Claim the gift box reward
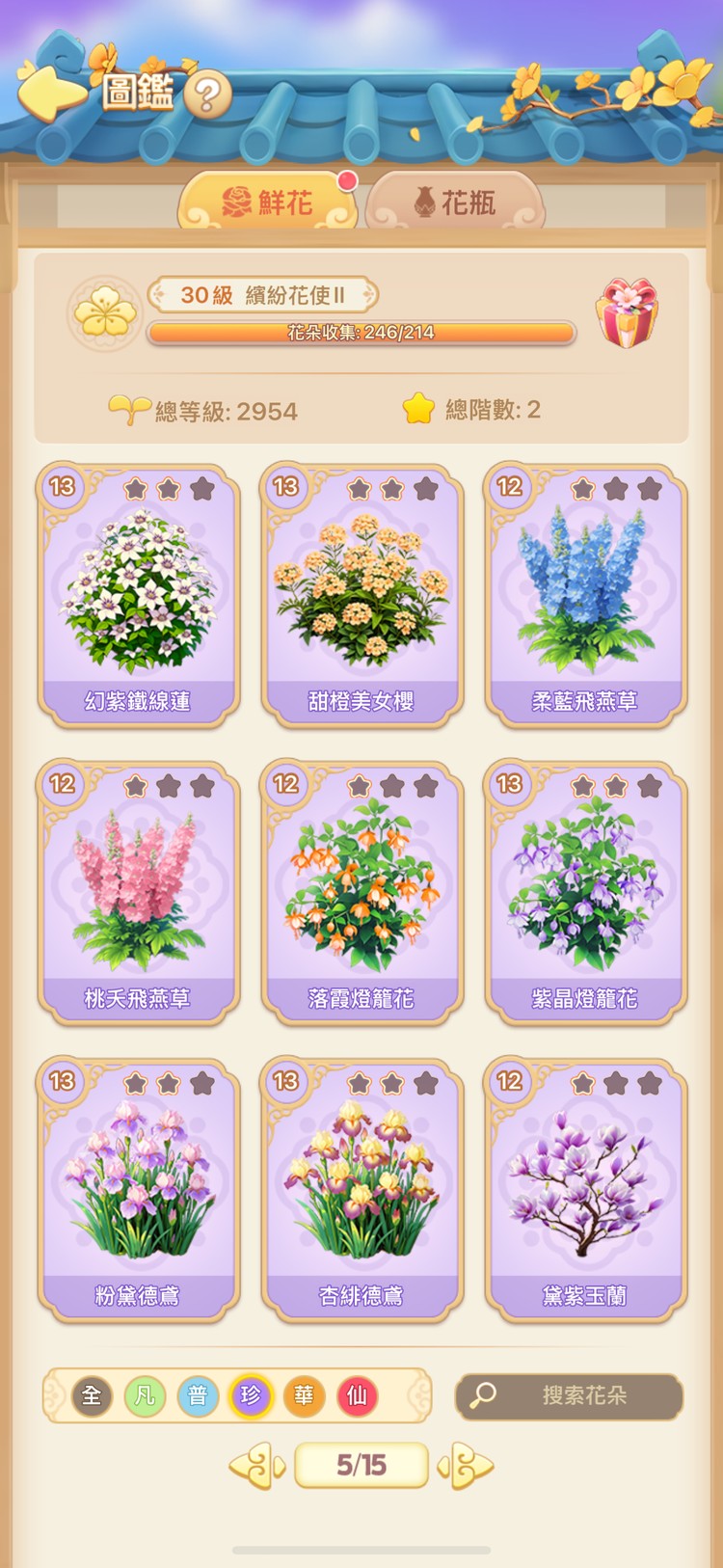 tap(627, 313)
